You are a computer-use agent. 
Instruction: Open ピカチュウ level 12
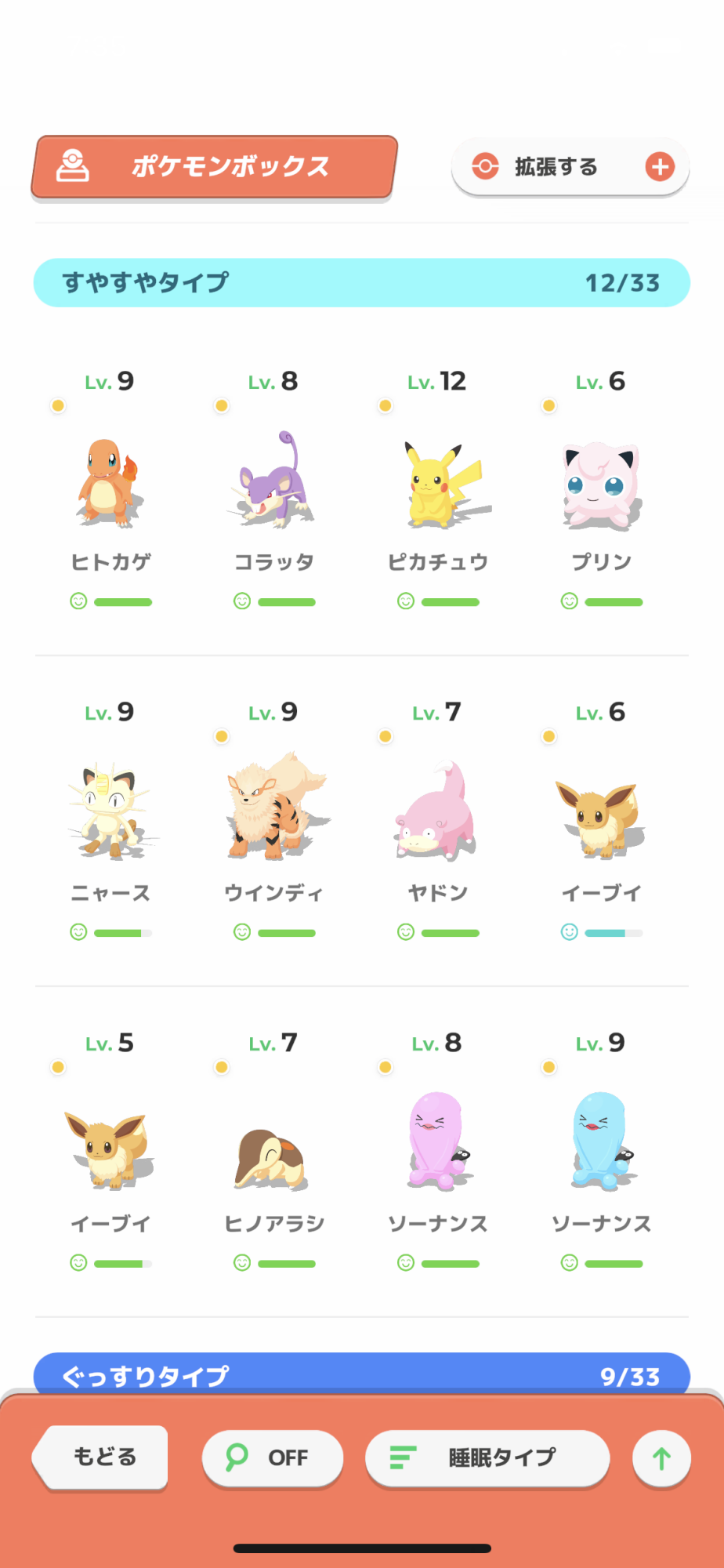pyautogui.click(x=438, y=490)
